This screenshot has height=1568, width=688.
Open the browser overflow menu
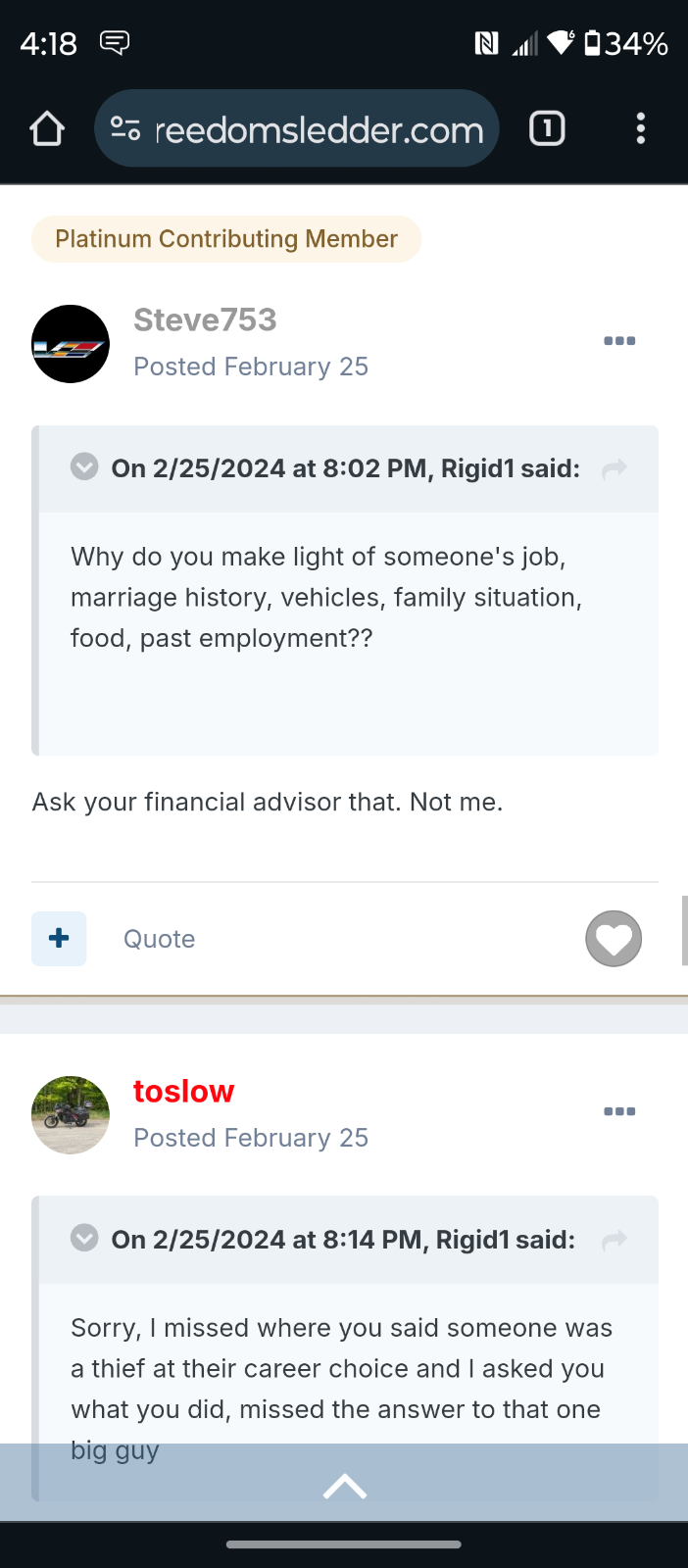(640, 128)
